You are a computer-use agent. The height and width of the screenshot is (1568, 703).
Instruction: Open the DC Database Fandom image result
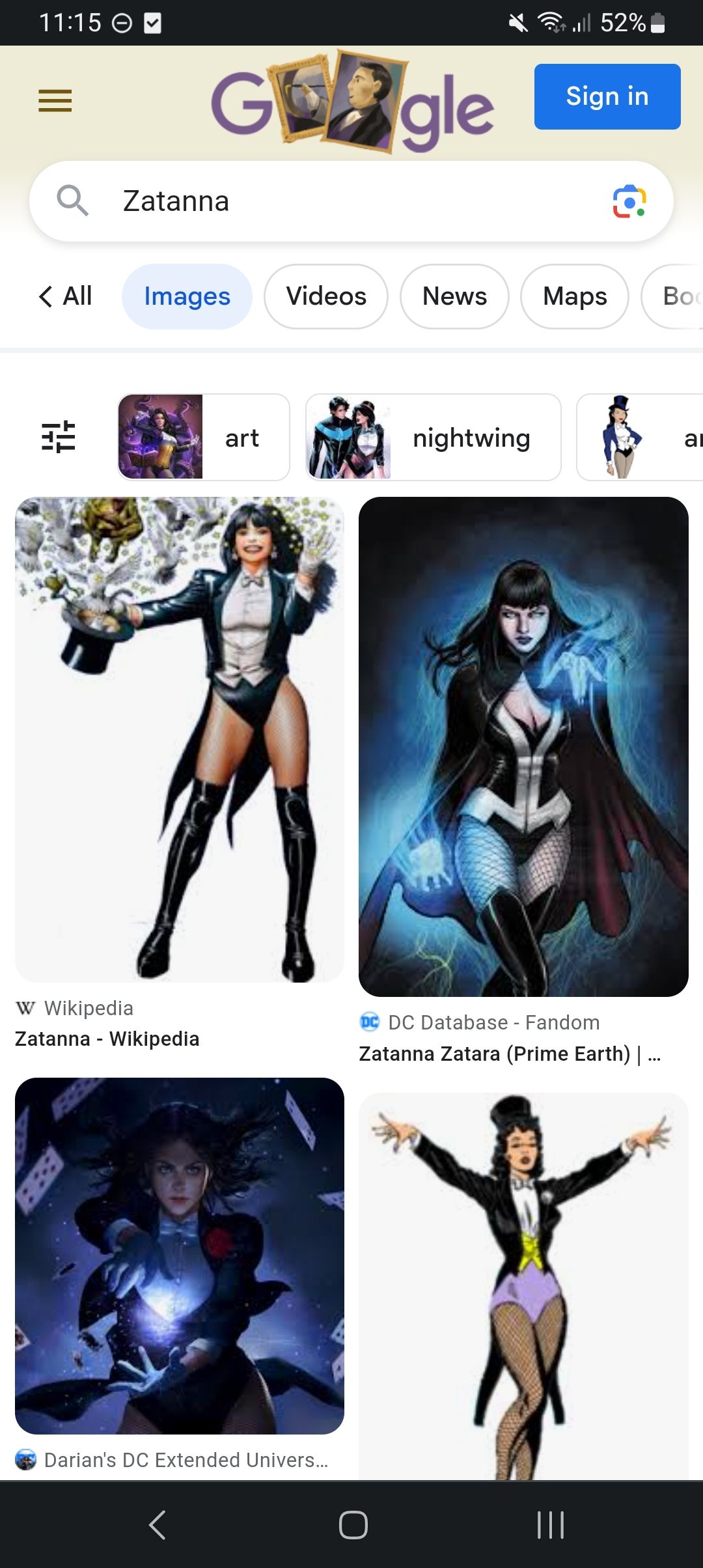(x=523, y=746)
